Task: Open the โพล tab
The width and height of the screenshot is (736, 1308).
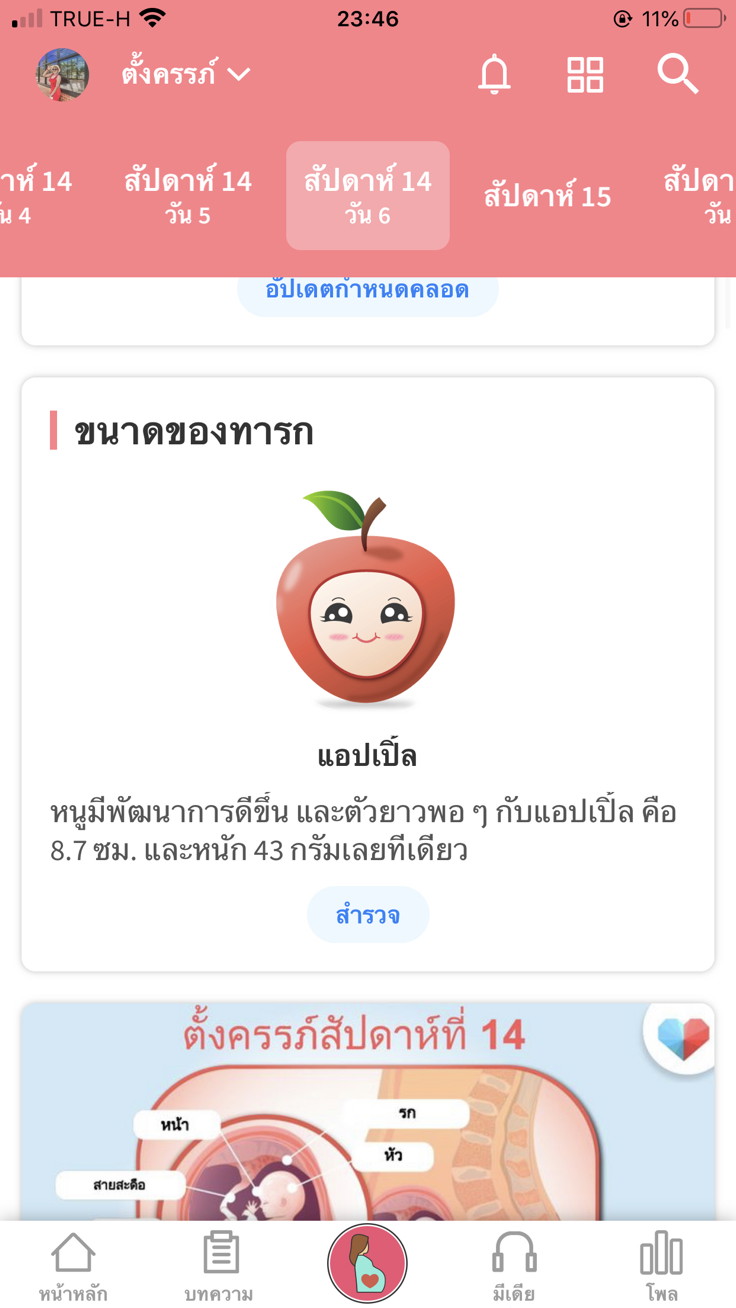Action: 661,1266
